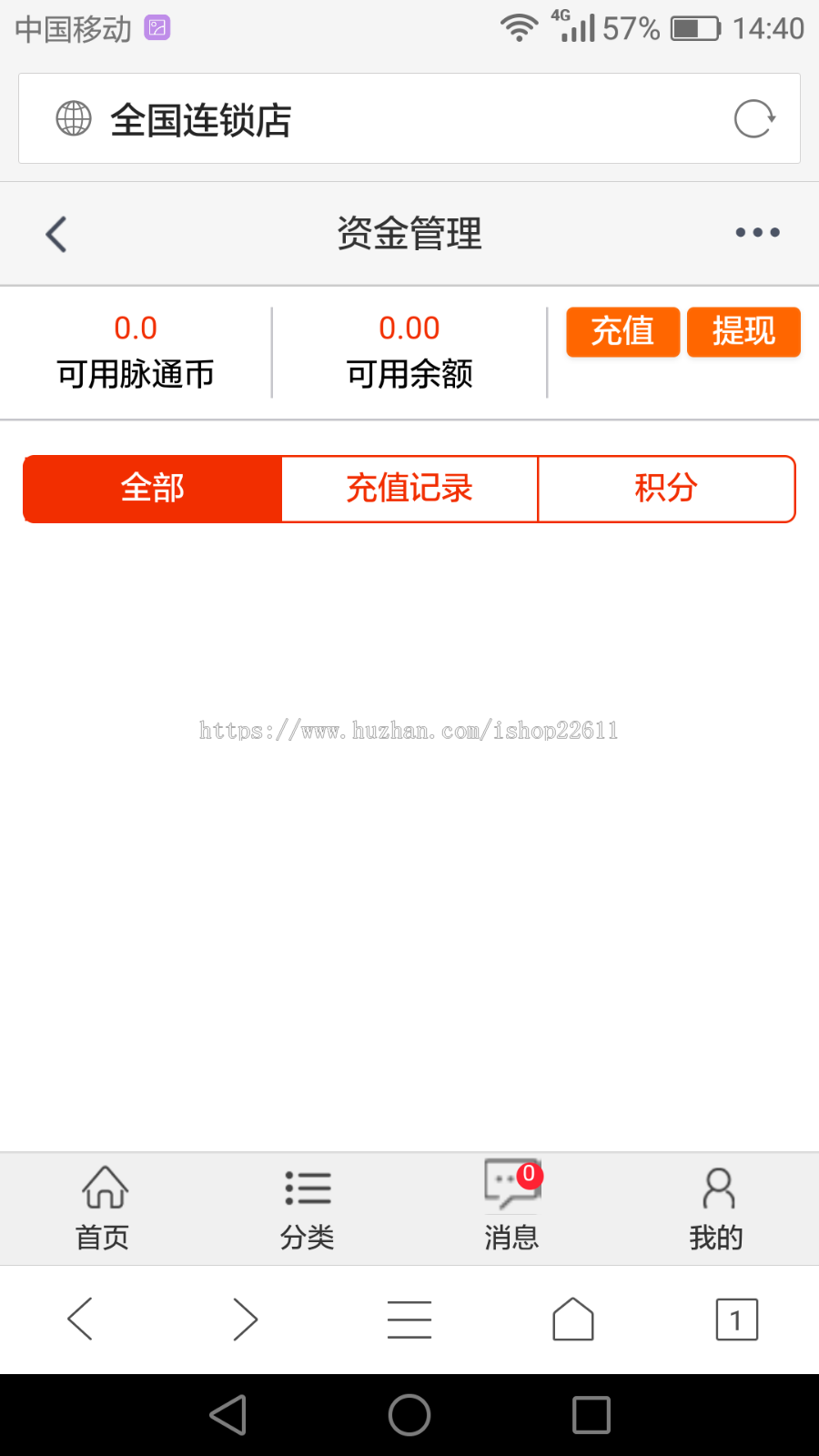Open the 首页 home tab
Image resolution: width=819 pixels, height=1456 pixels.
pos(101,1208)
